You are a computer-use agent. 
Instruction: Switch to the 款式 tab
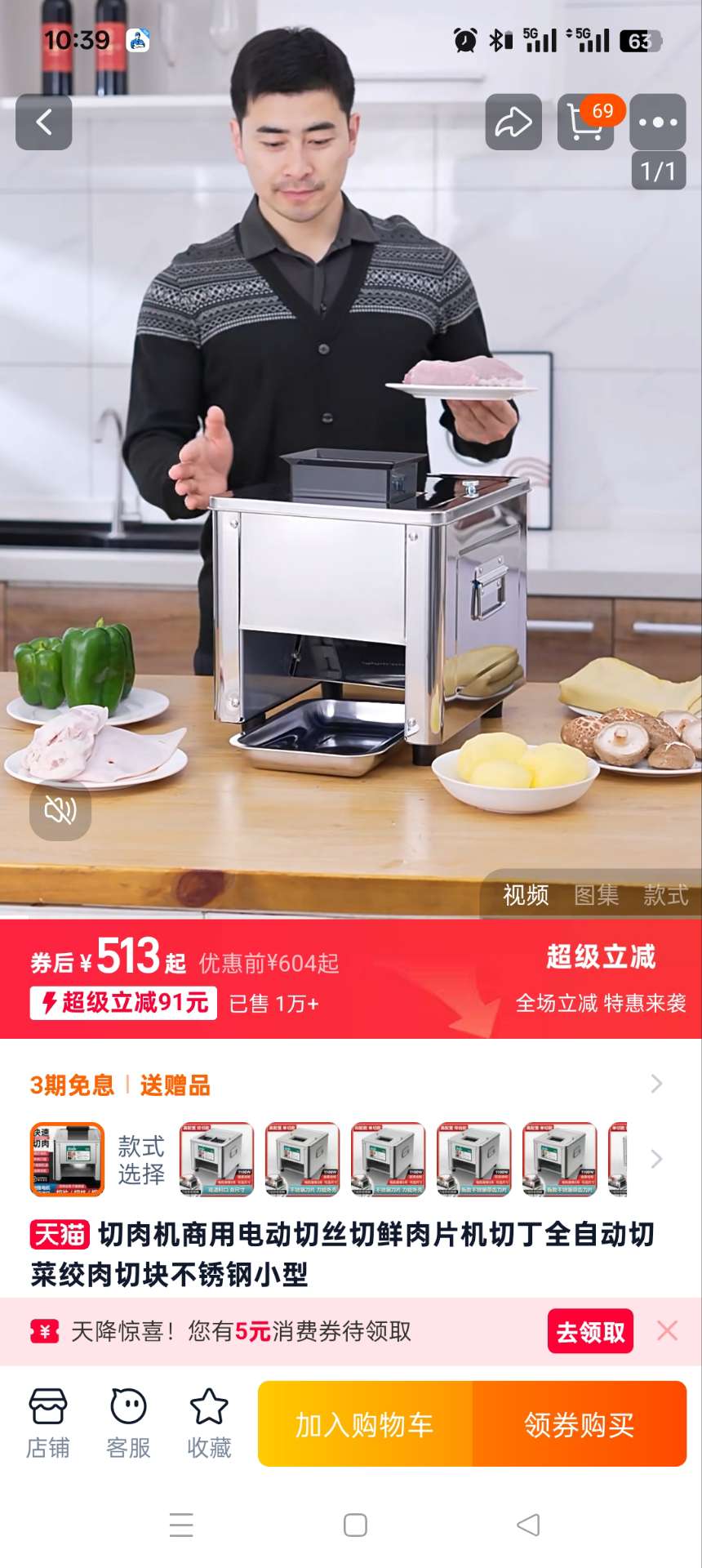(665, 895)
